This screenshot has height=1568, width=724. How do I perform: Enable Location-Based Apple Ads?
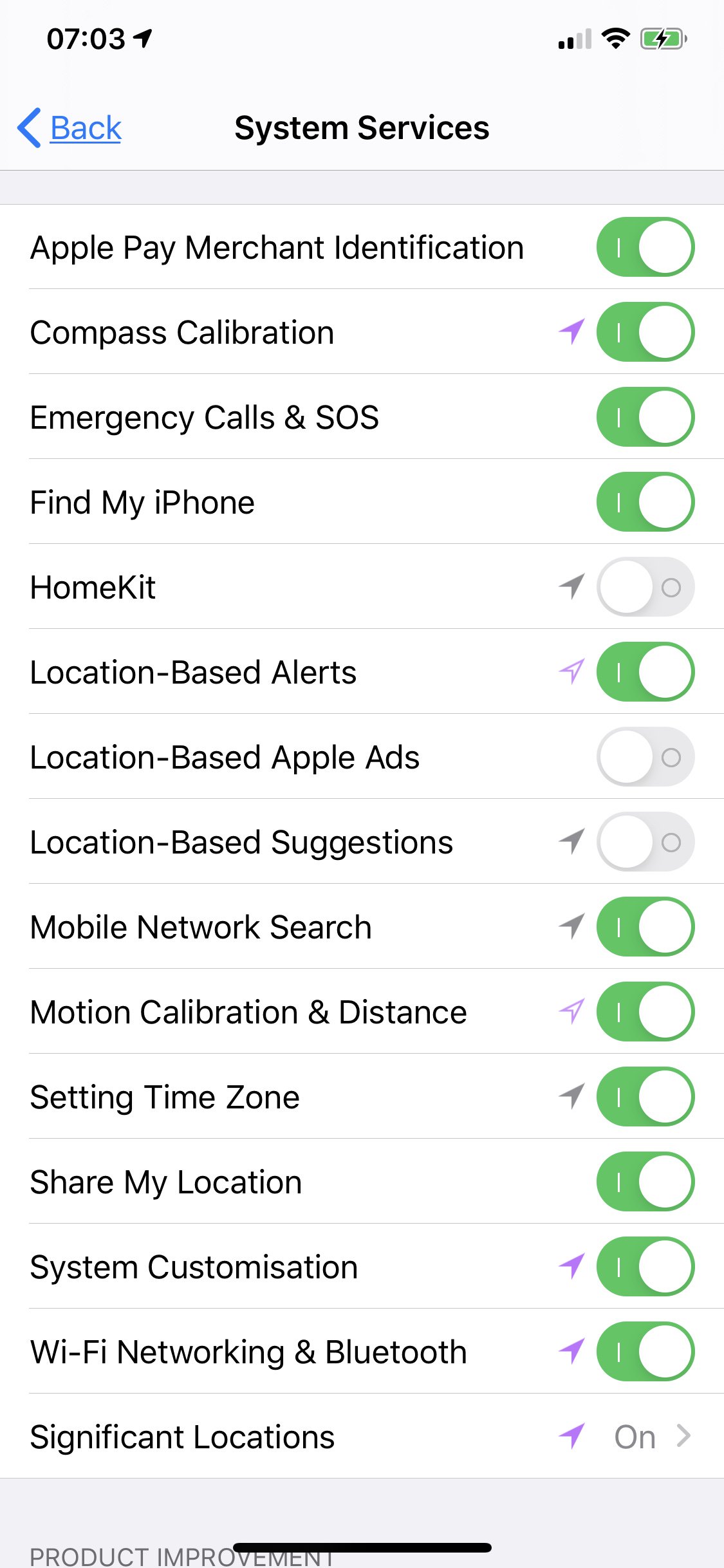(645, 757)
